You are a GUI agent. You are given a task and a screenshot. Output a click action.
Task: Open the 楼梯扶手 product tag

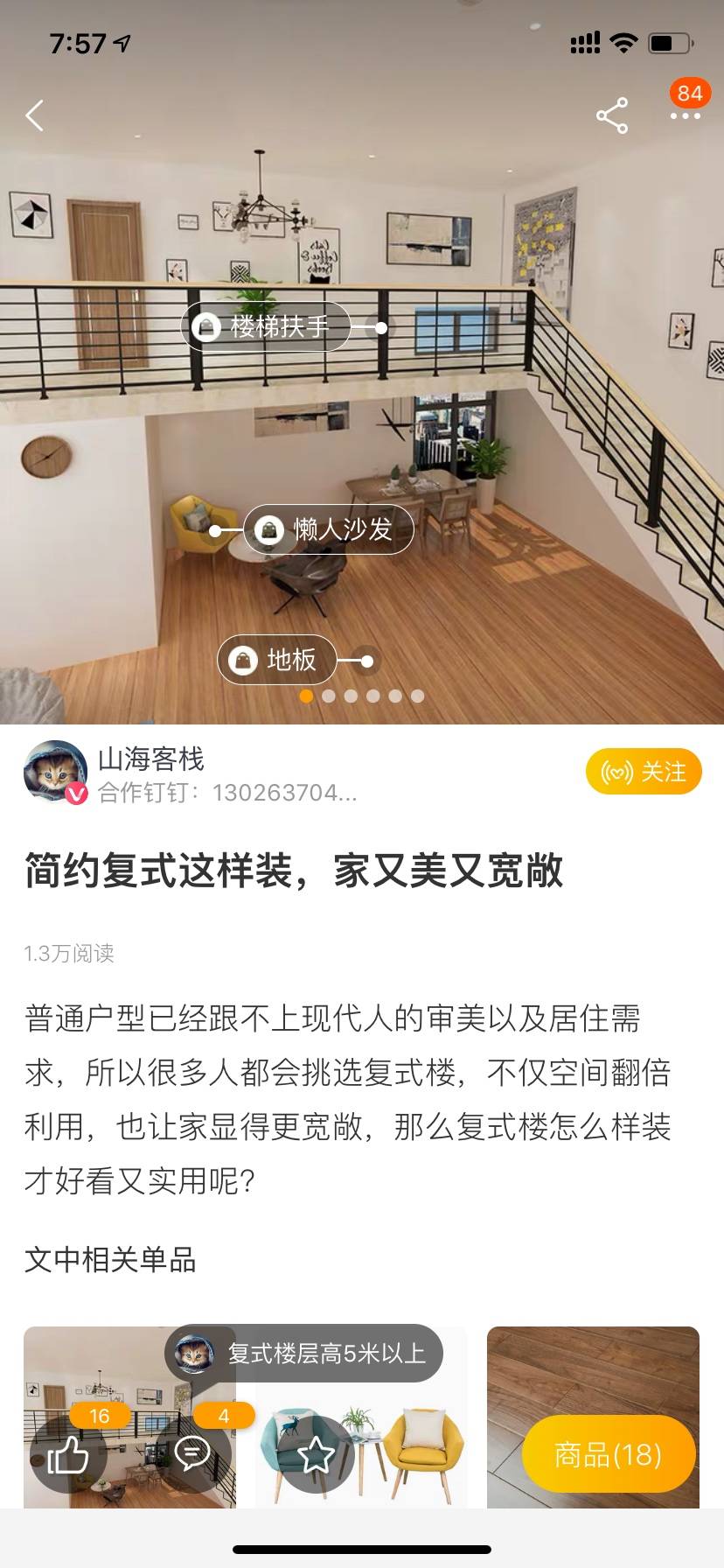266,327
